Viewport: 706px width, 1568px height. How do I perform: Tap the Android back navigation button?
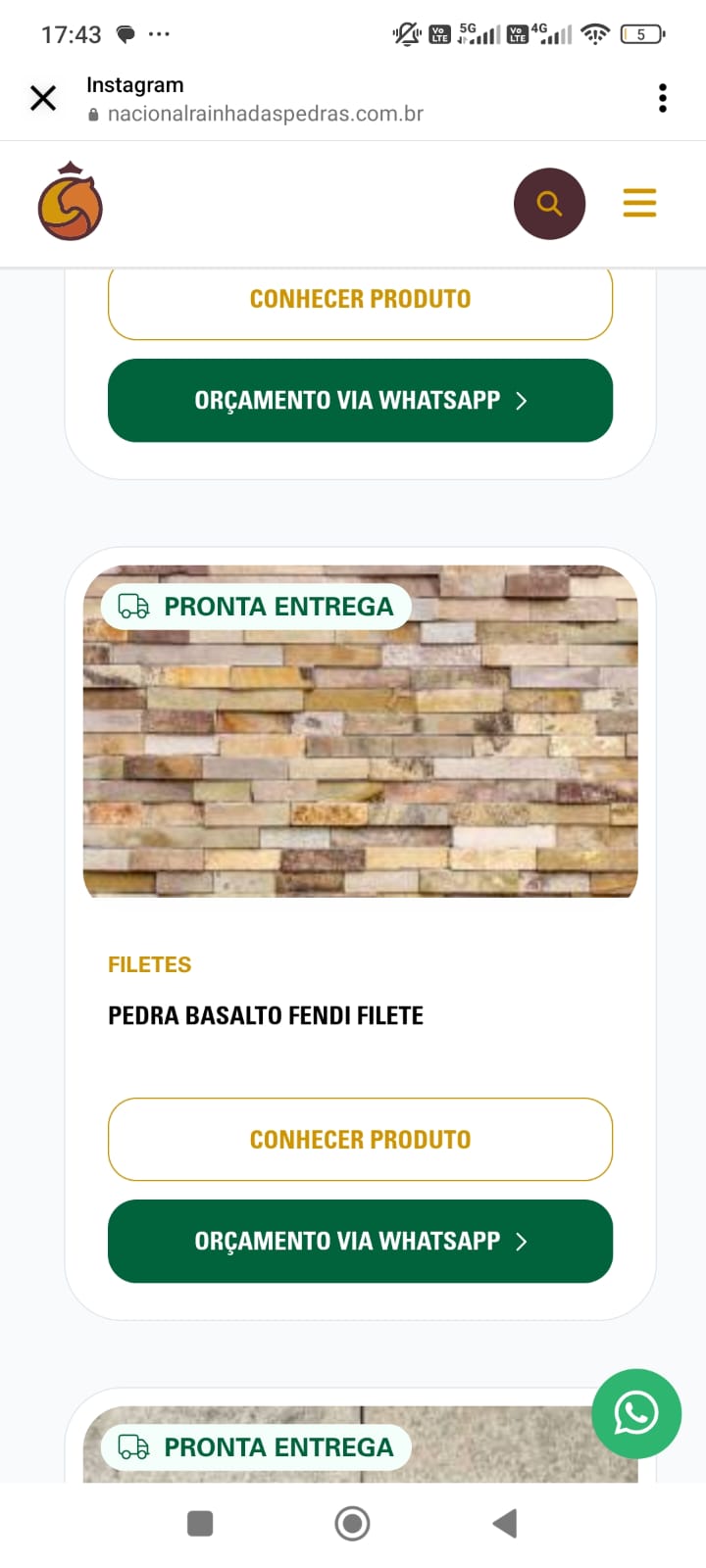tap(505, 1523)
